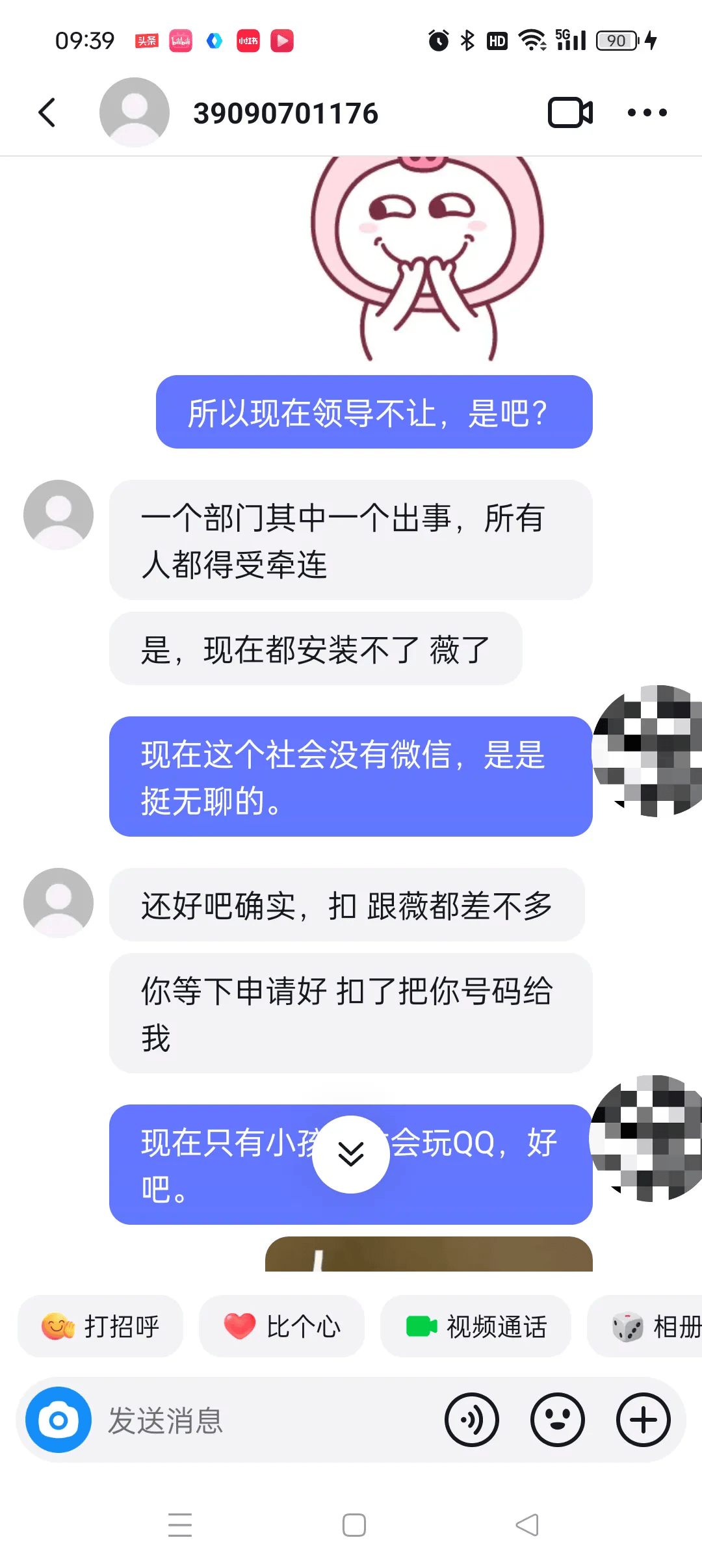Open the three-dot overflow menu
Viewport: 702px width, 1568px height.
coord(647,113)
